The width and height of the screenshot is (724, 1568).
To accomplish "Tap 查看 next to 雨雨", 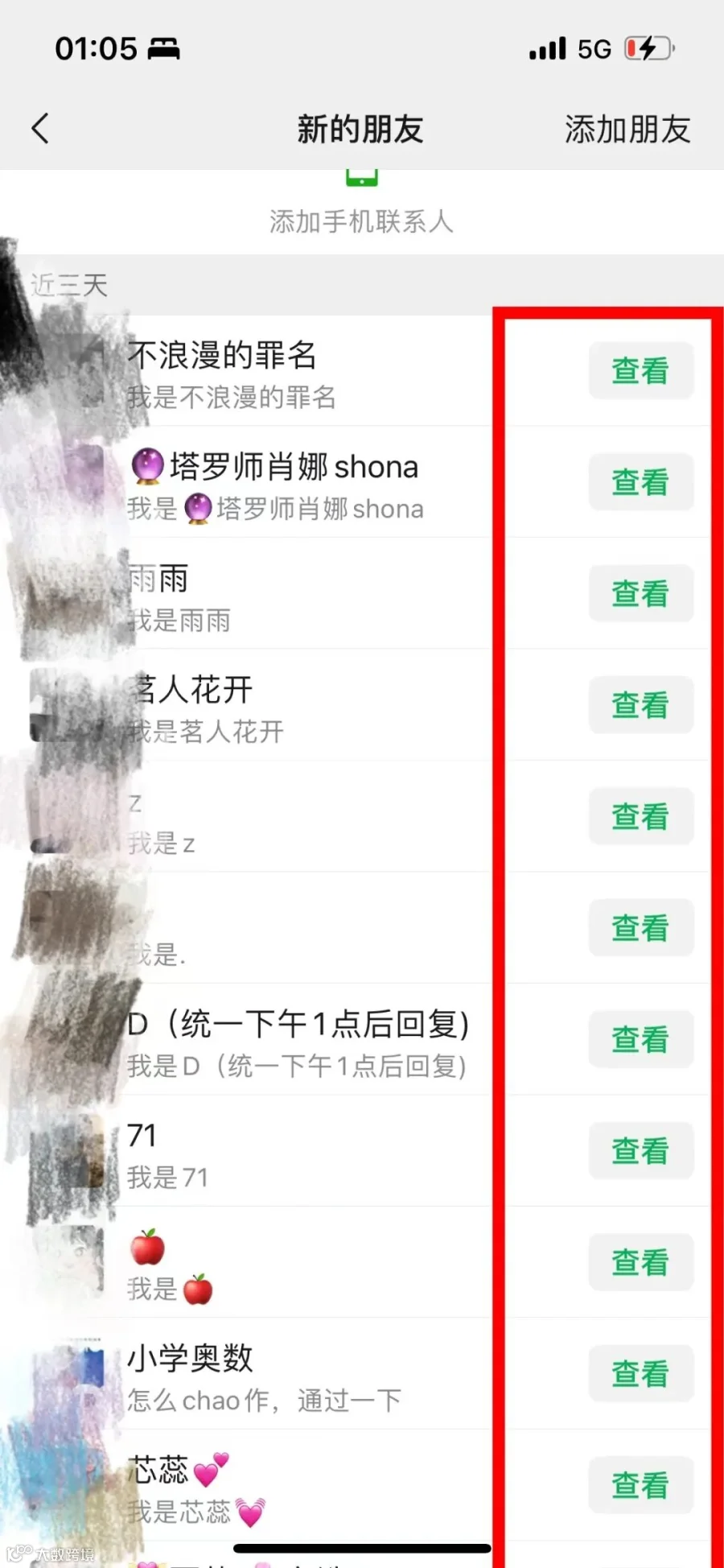I will (641, 593).
